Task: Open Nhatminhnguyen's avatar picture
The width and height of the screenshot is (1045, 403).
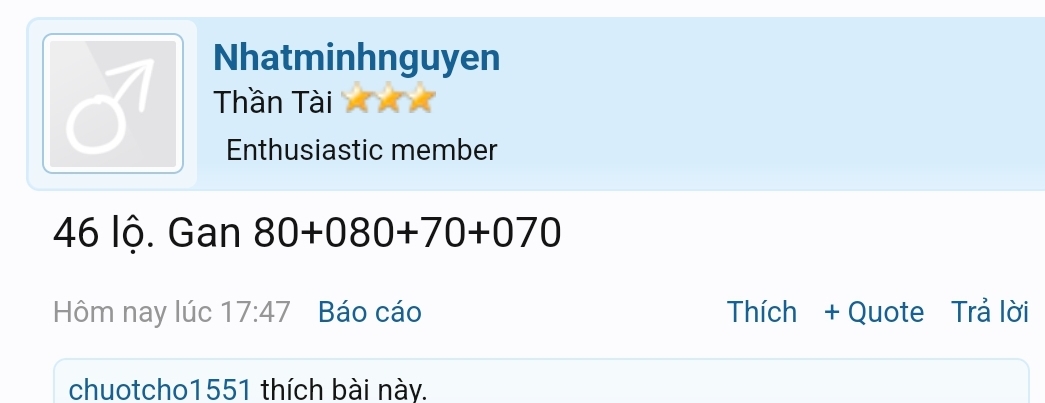Action: tap(113, 103)
